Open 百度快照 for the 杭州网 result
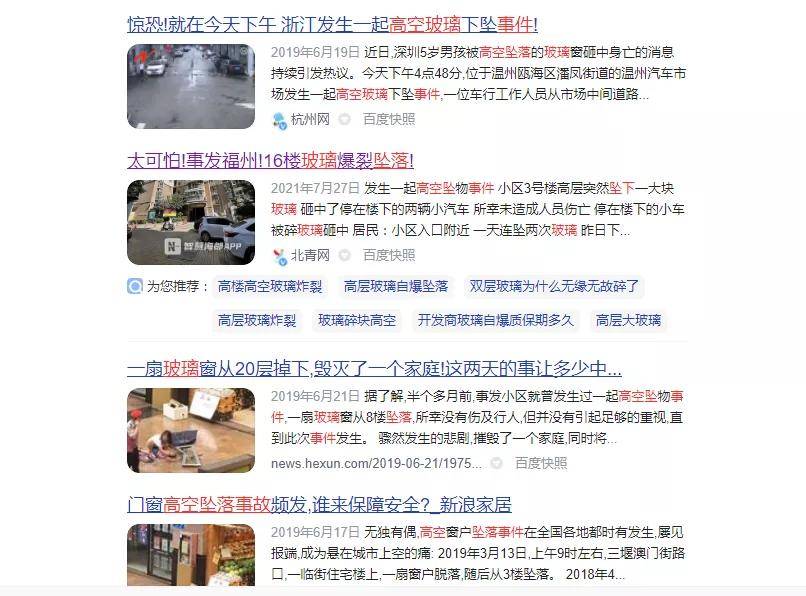The image size is (806, 596). click(389, 119)
